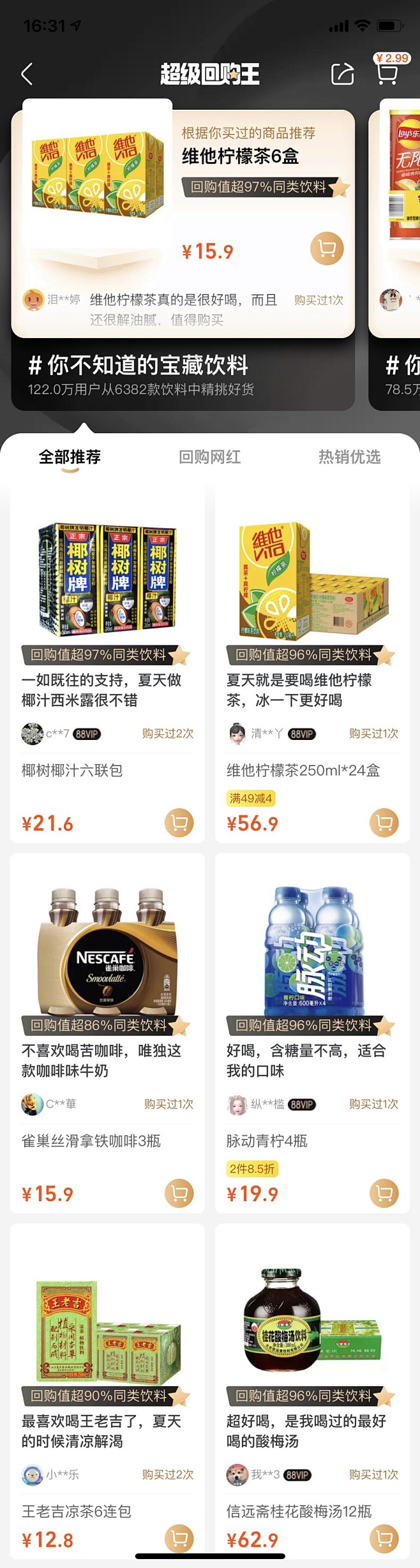
Task: Open the shopping cart showing ¥2.99
Action: 387,73
